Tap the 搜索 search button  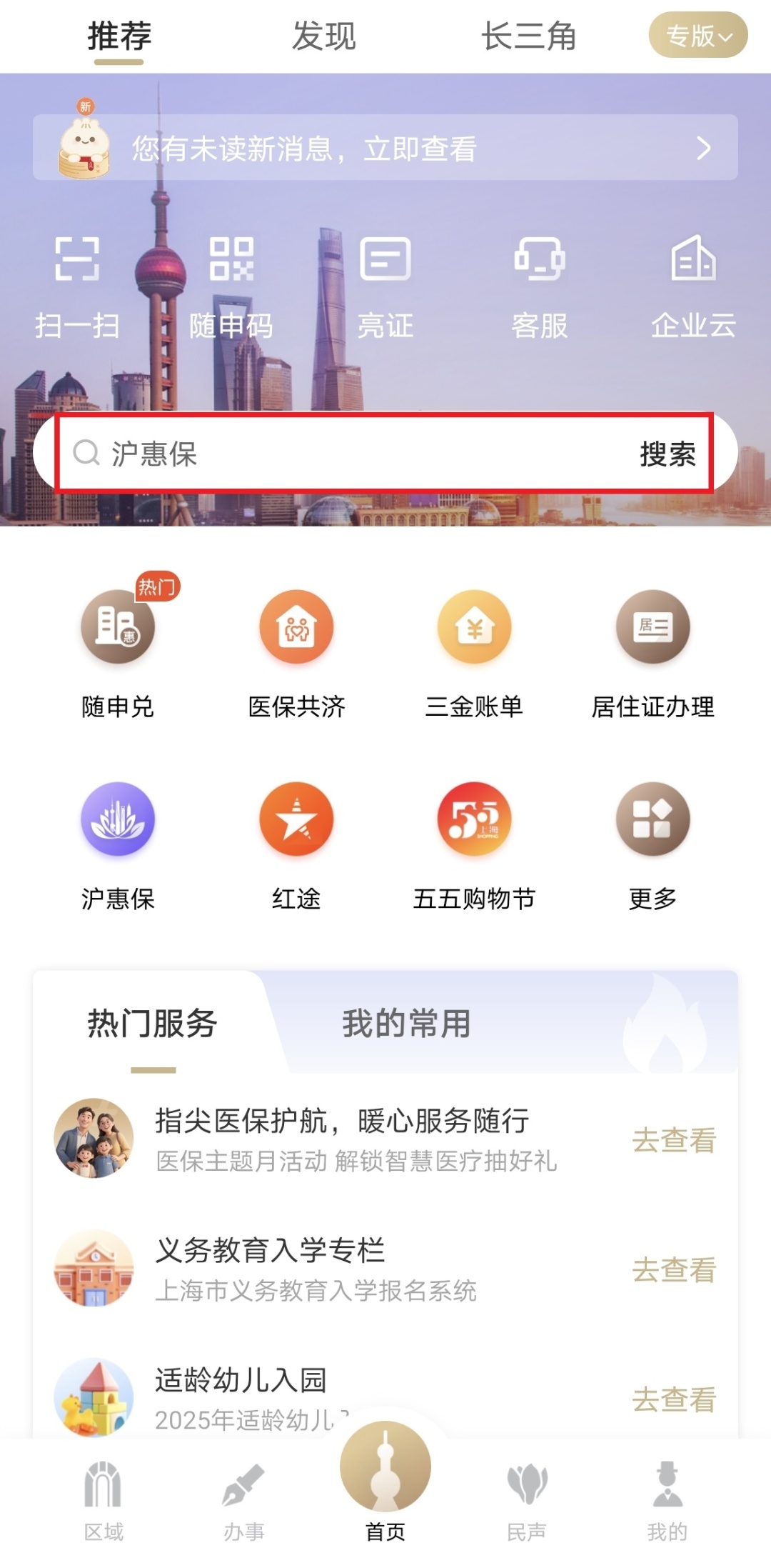667,454
